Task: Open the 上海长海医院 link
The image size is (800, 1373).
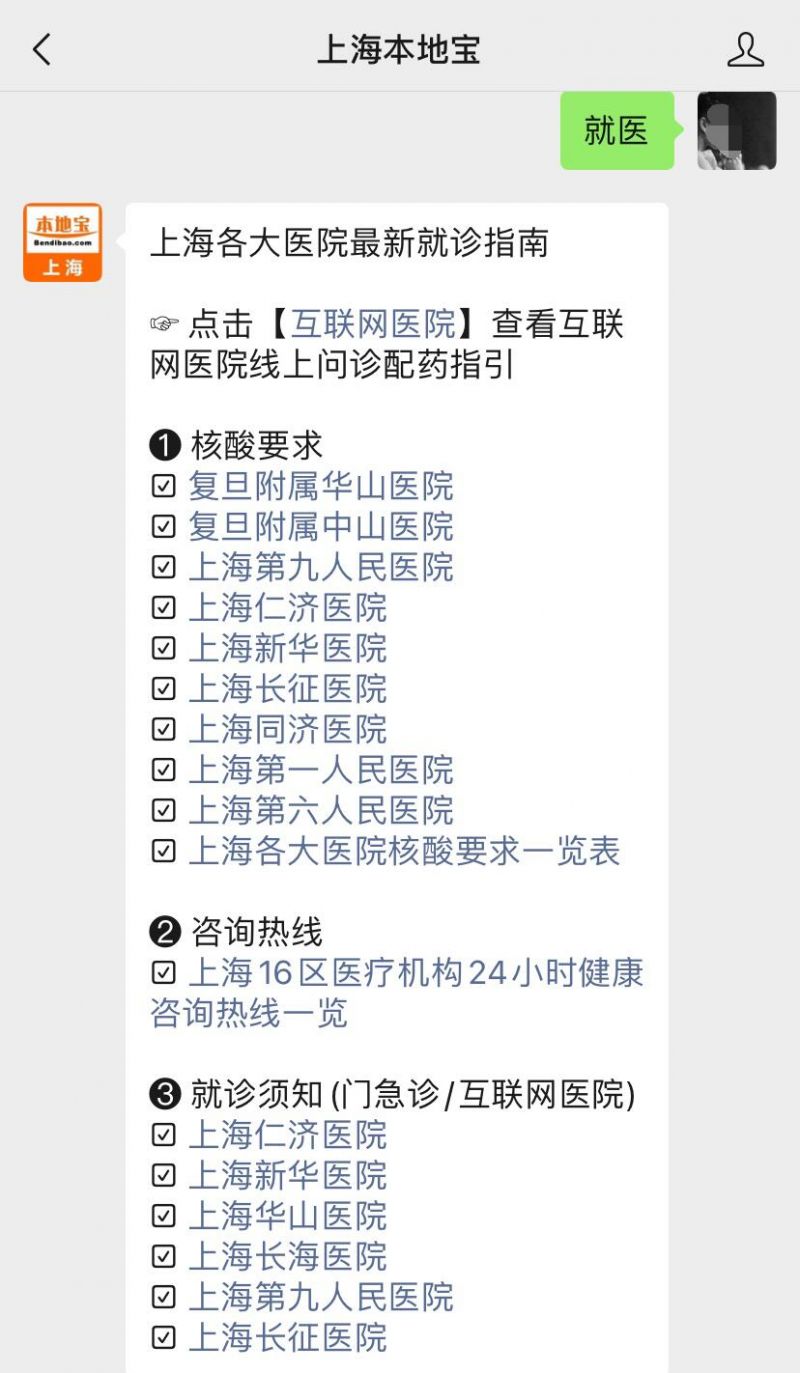Action: pos(288,1256)
